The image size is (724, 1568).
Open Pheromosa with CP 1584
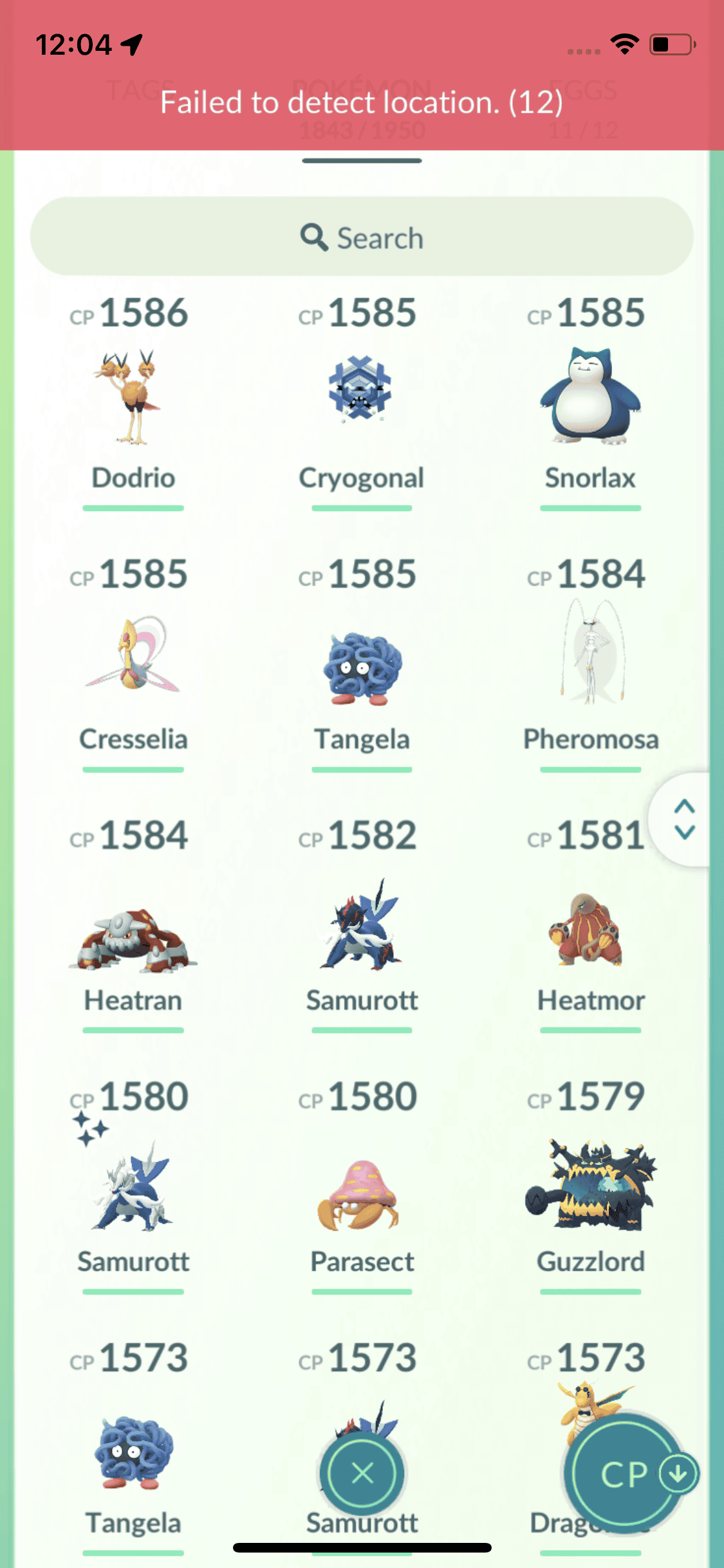tap(590, 657)
